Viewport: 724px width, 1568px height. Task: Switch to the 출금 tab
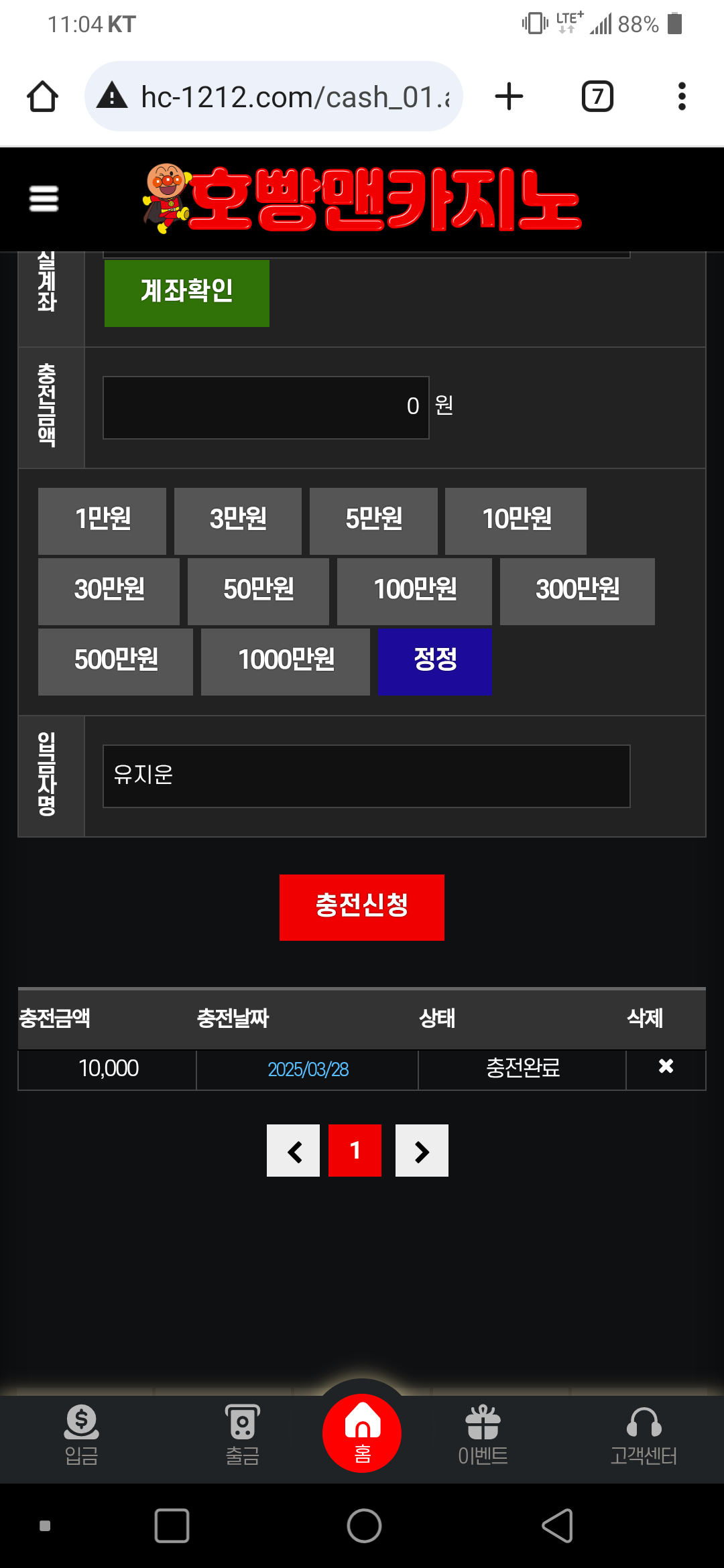click(x=242, y=1435)
